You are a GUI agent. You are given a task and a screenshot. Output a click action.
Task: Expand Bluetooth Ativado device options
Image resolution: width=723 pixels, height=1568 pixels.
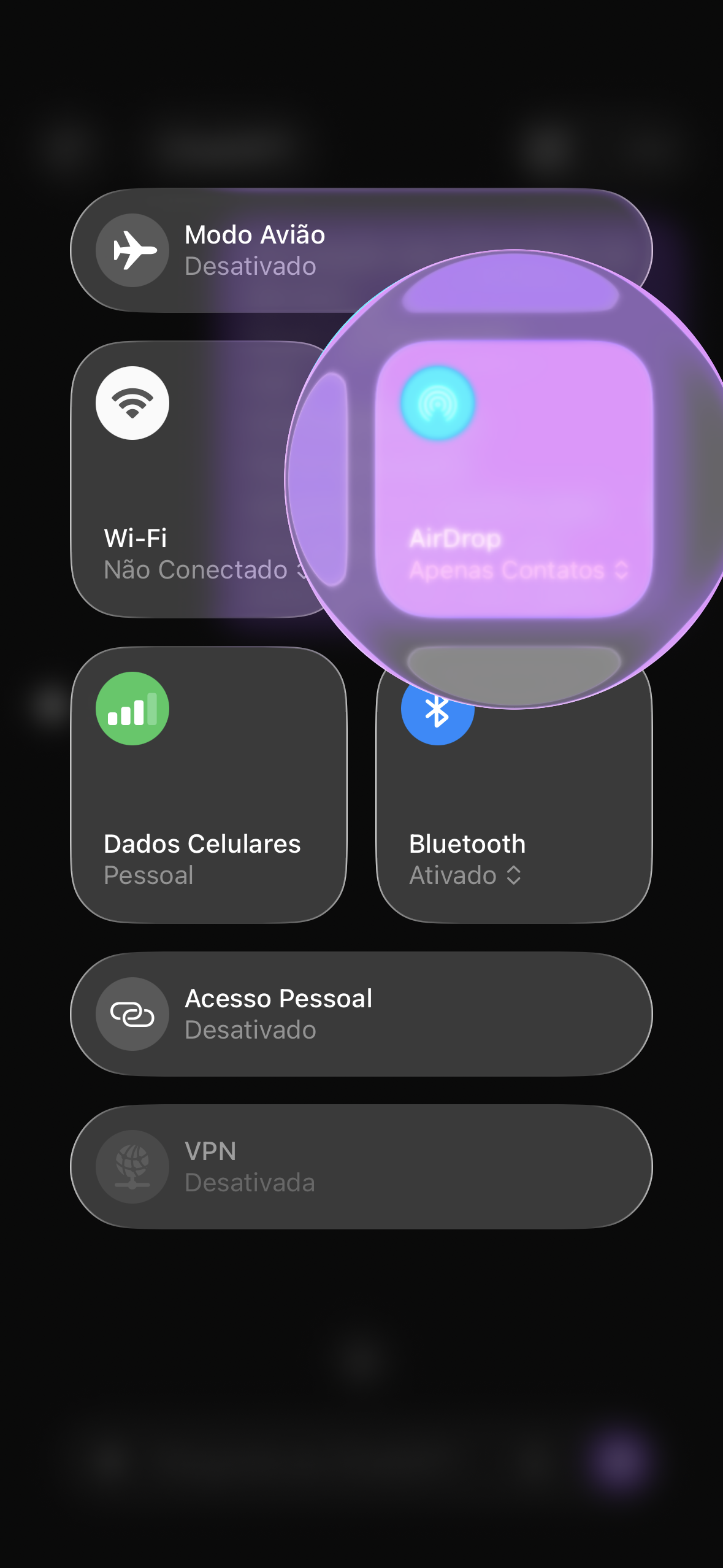pyautogui.click(x=465, y=875)
